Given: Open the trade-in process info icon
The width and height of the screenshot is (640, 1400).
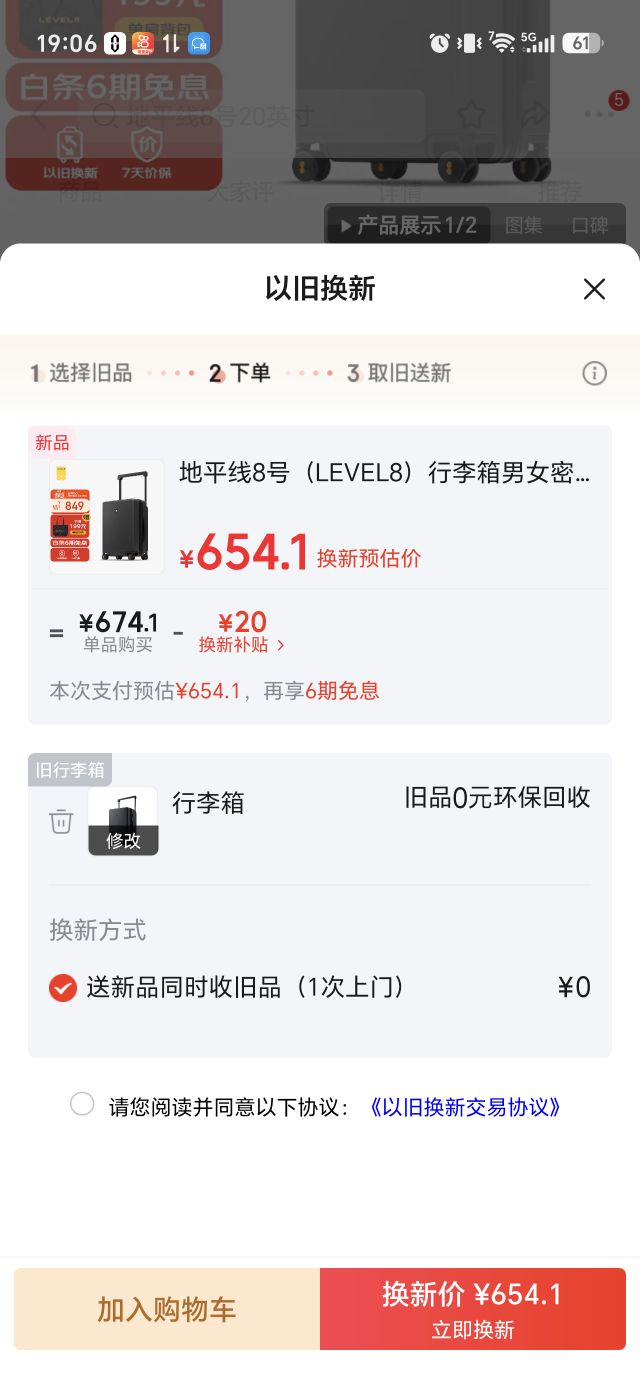Looking at the screenshot, I should [x=594, y=373].
